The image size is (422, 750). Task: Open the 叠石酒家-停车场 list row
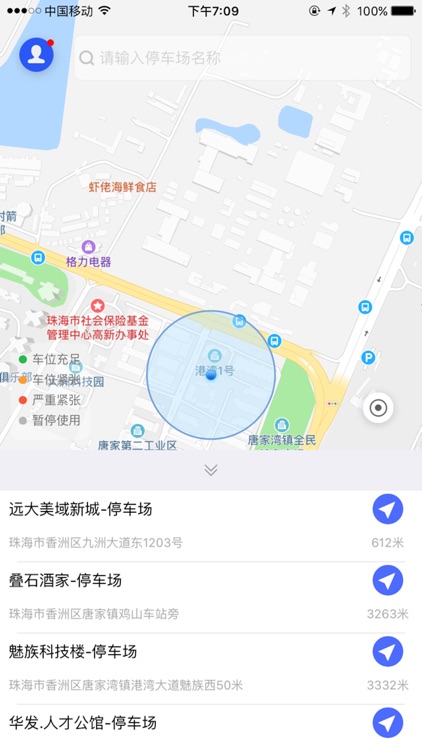[x=211, y=597]
